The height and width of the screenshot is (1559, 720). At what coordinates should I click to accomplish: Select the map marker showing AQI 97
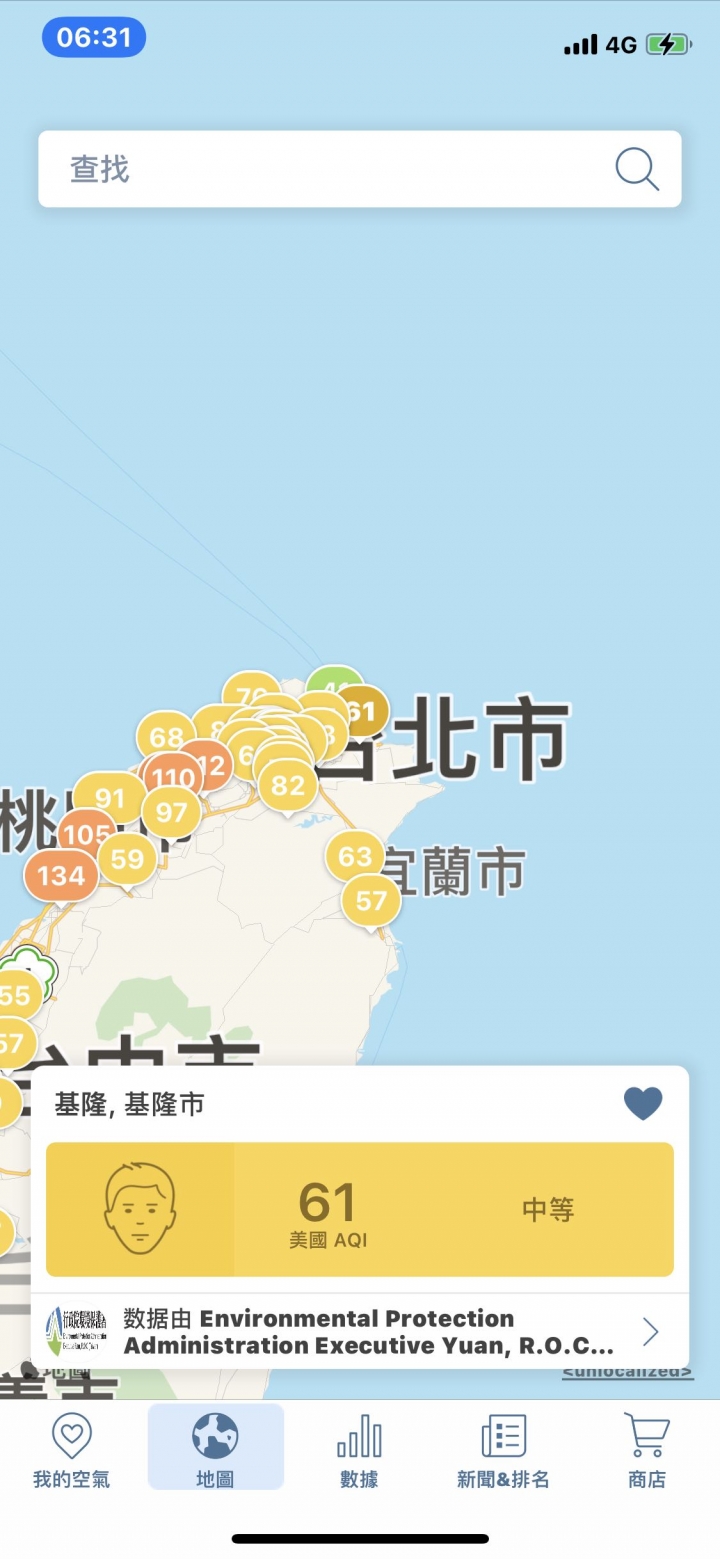tap(172, 812)
